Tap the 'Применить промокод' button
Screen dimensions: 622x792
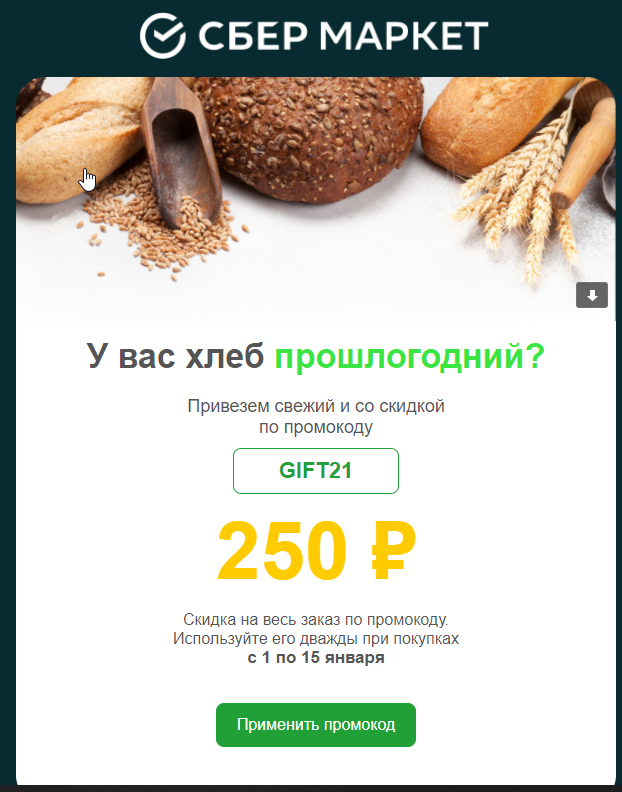[x=316, y=724]
